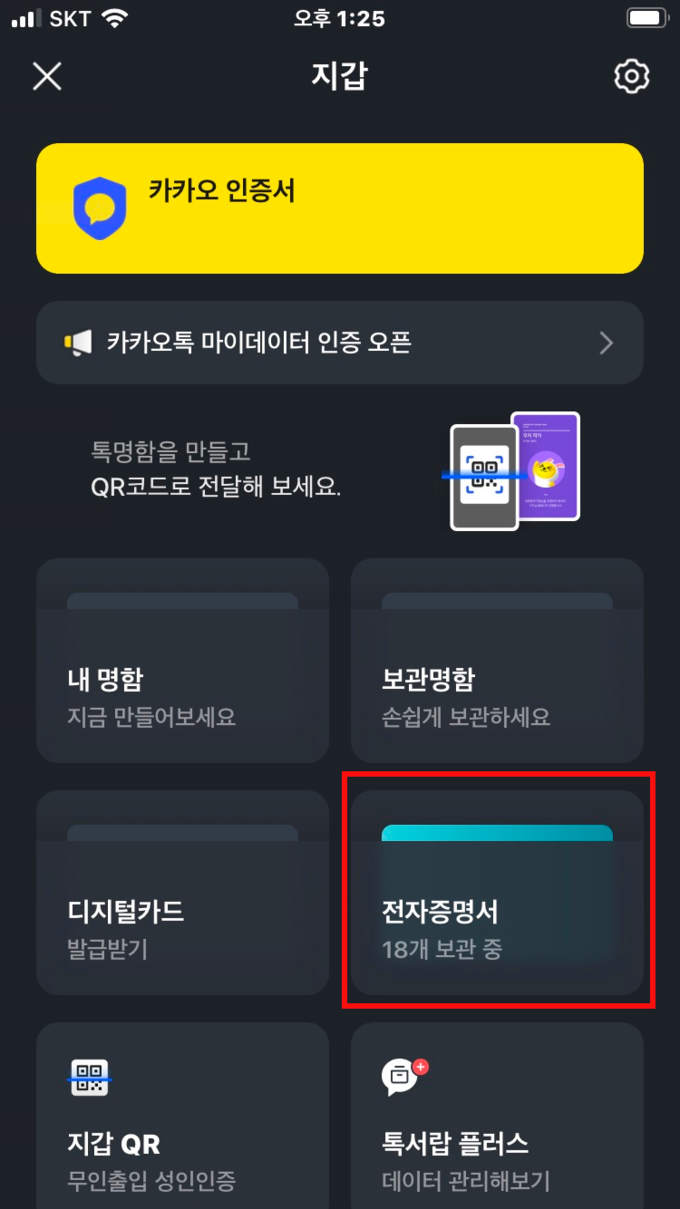Open the 카카오 인증서 card
The height and width of the screenshot is (1209, 680).
[339, 208]
